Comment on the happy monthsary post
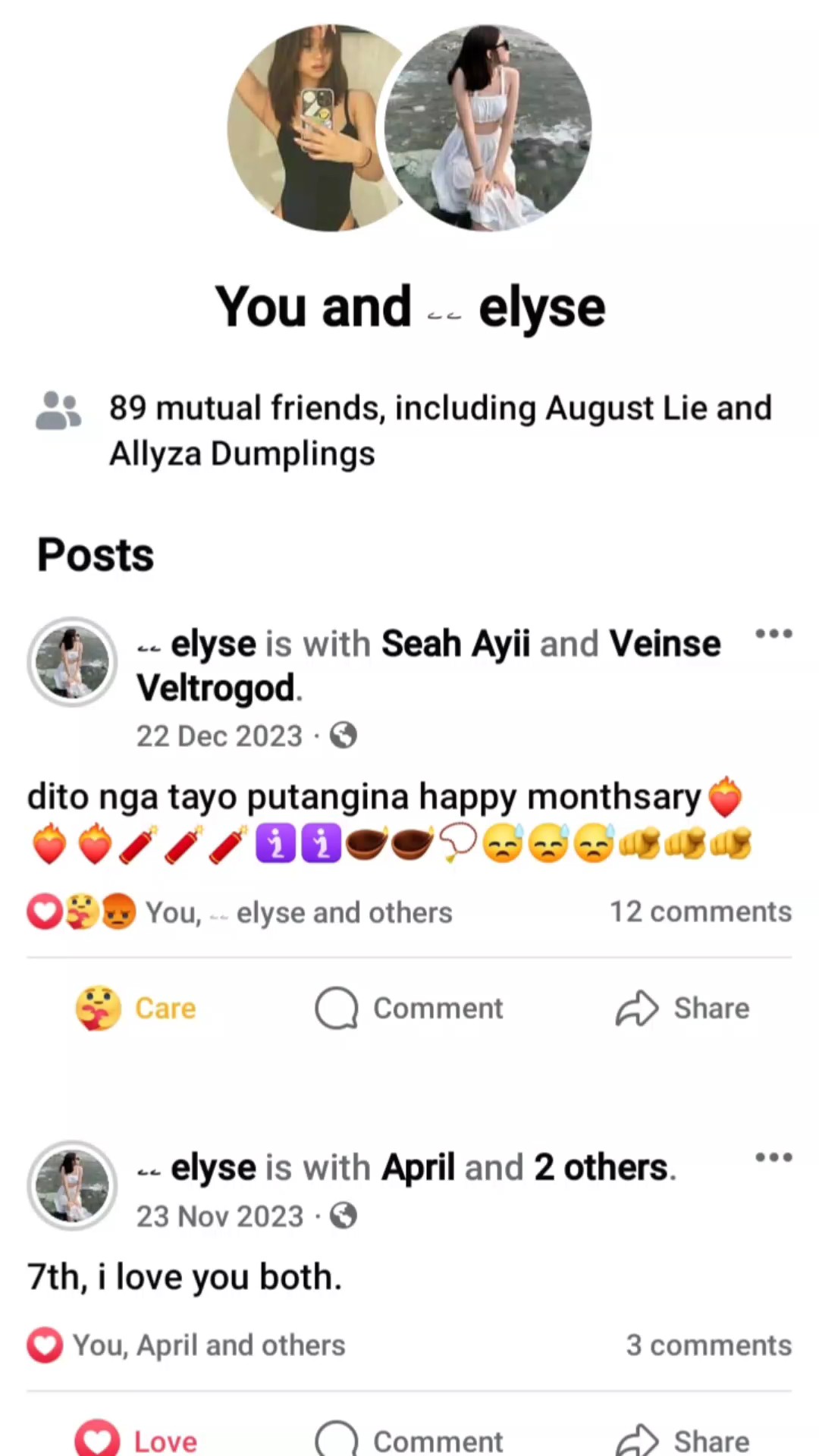This screenshot has height=1456, width=819. 409,1009
